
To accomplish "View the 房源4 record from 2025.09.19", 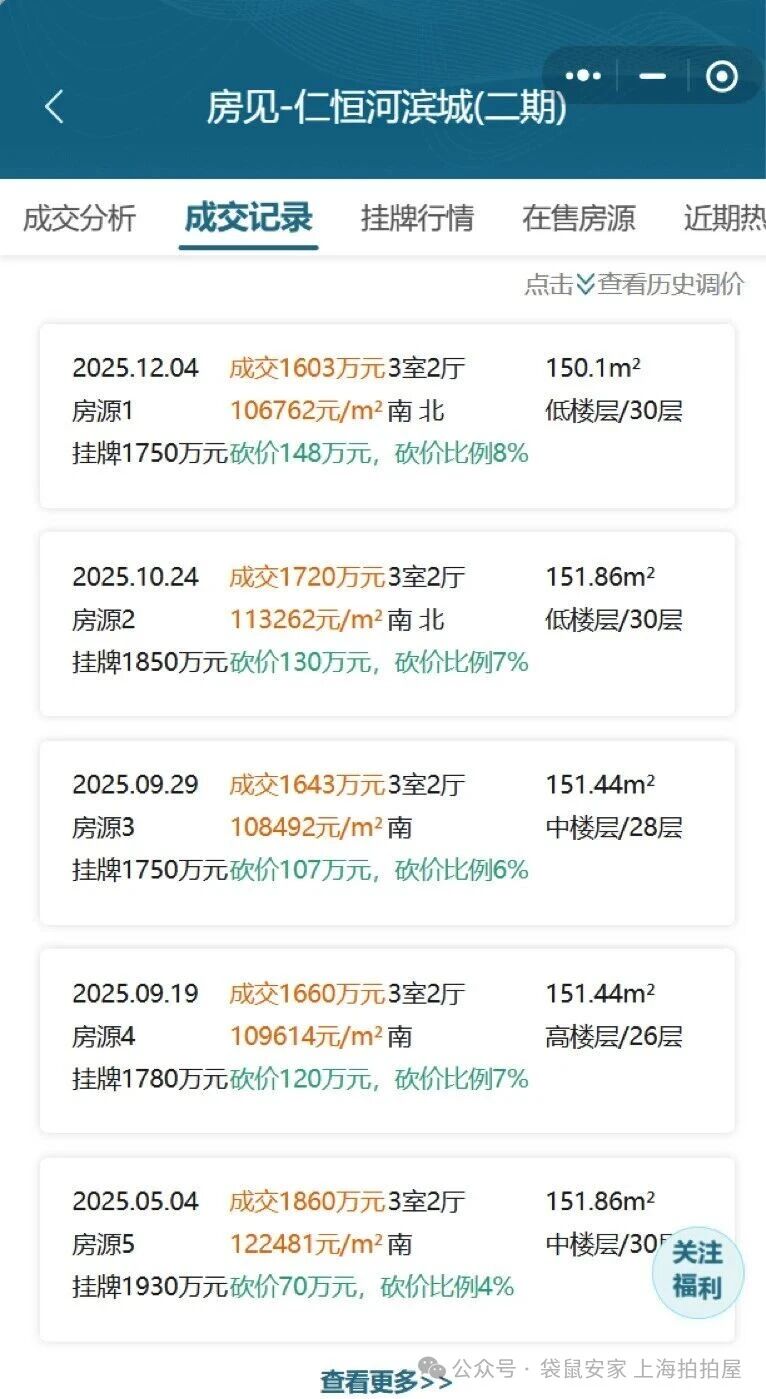I will click(x=387, y=1039).
